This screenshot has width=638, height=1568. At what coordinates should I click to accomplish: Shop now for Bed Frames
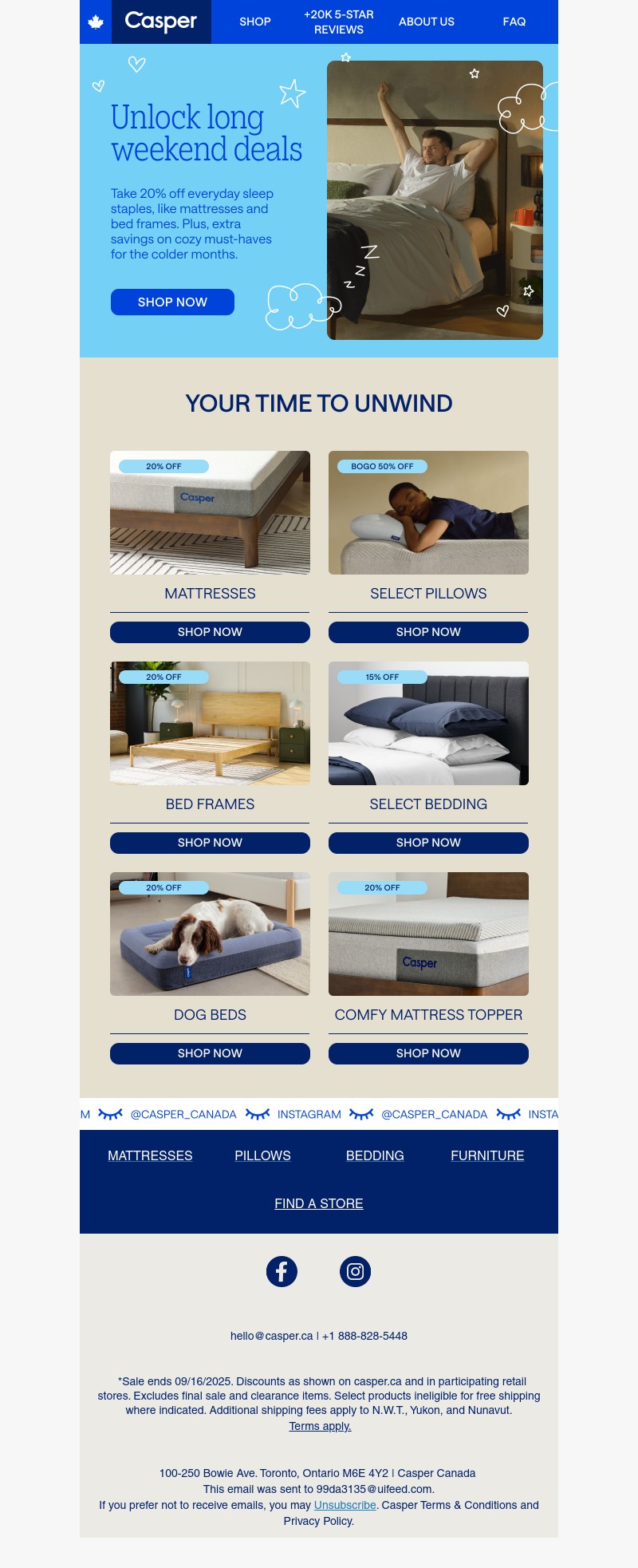pos(210,843)
